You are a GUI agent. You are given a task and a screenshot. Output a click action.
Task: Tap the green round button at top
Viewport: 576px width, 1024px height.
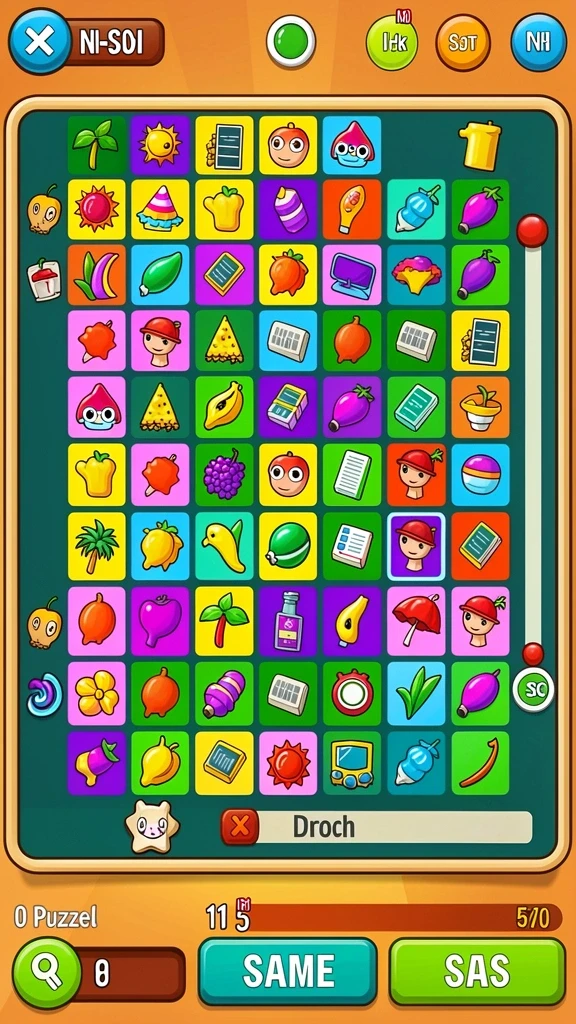coord(291,41)
